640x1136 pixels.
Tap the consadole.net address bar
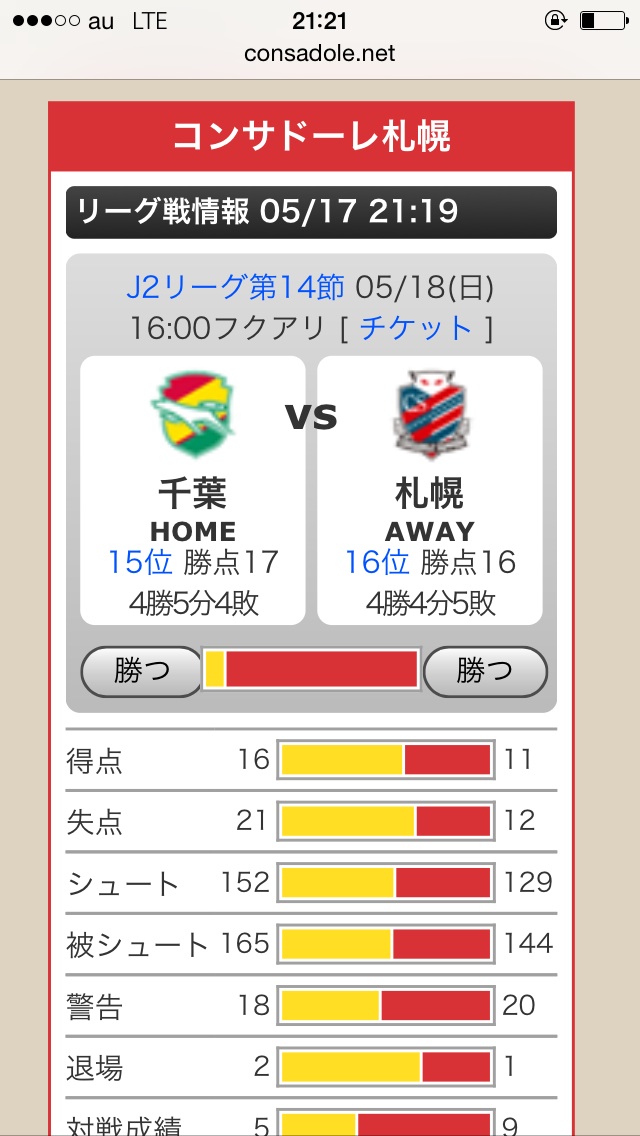point(320,53)
